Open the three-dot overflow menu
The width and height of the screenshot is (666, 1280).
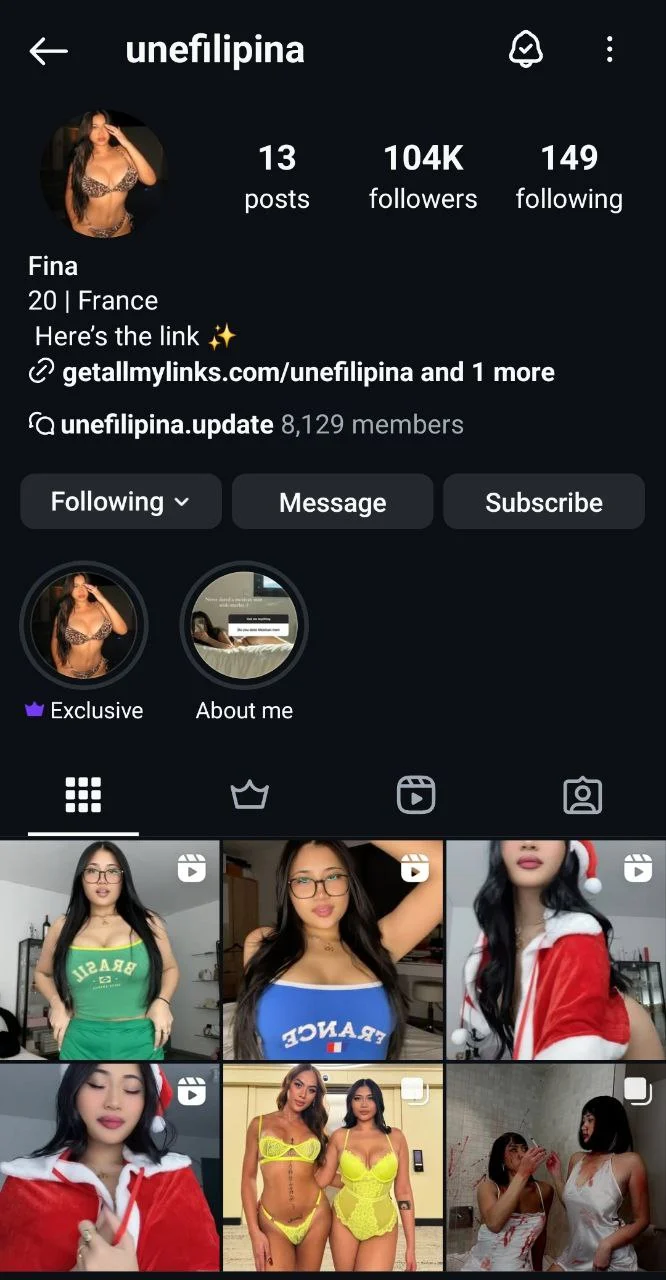pos(609,49)
